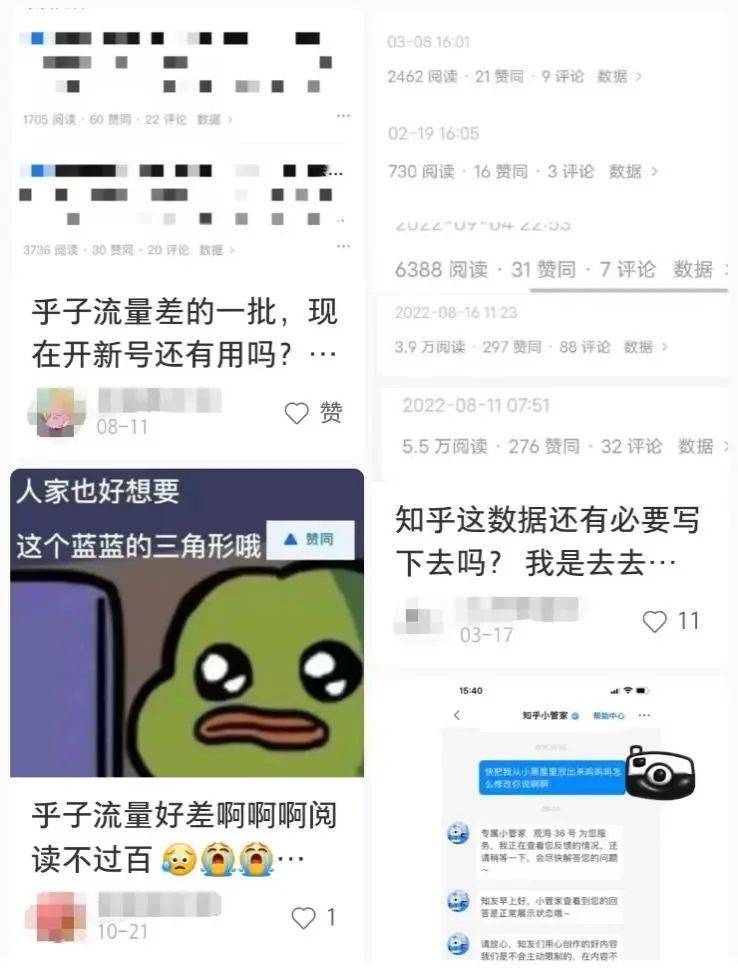
Task: Like the post dated 10-21
Action: (302, 917)
